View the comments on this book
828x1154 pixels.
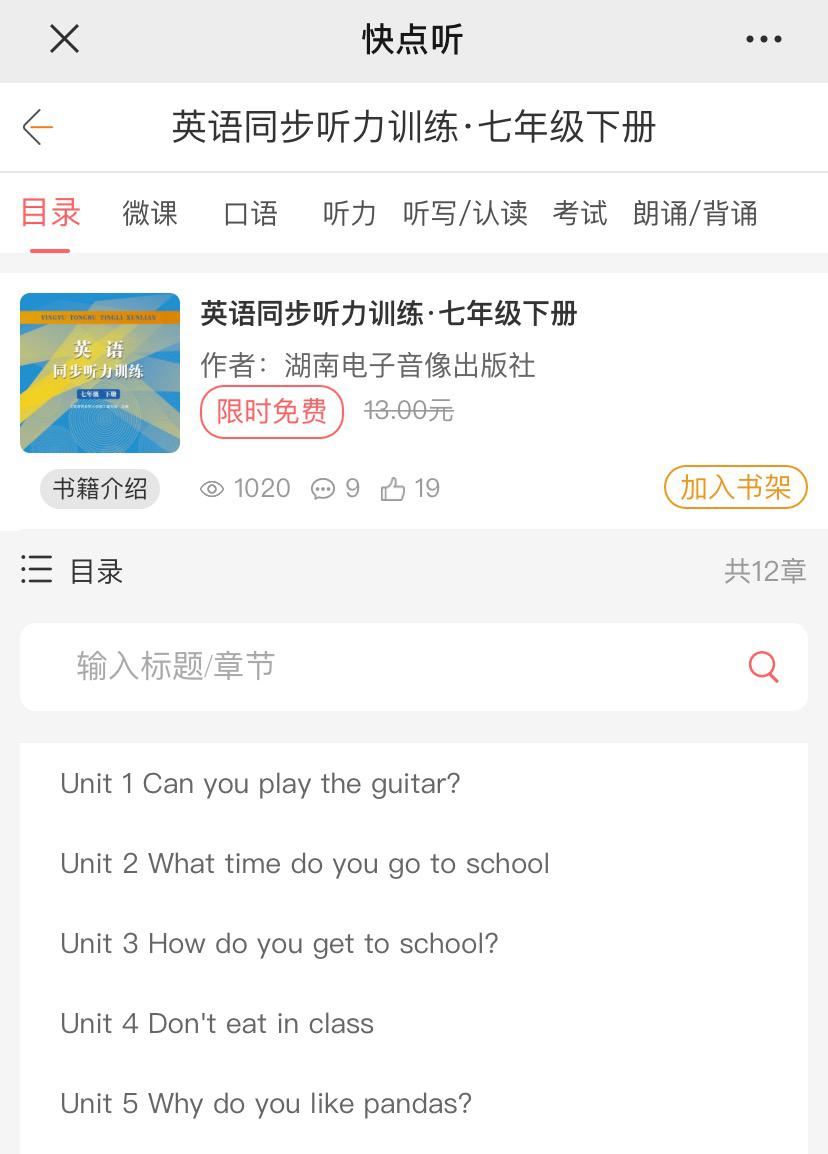[x=323, y=489]
